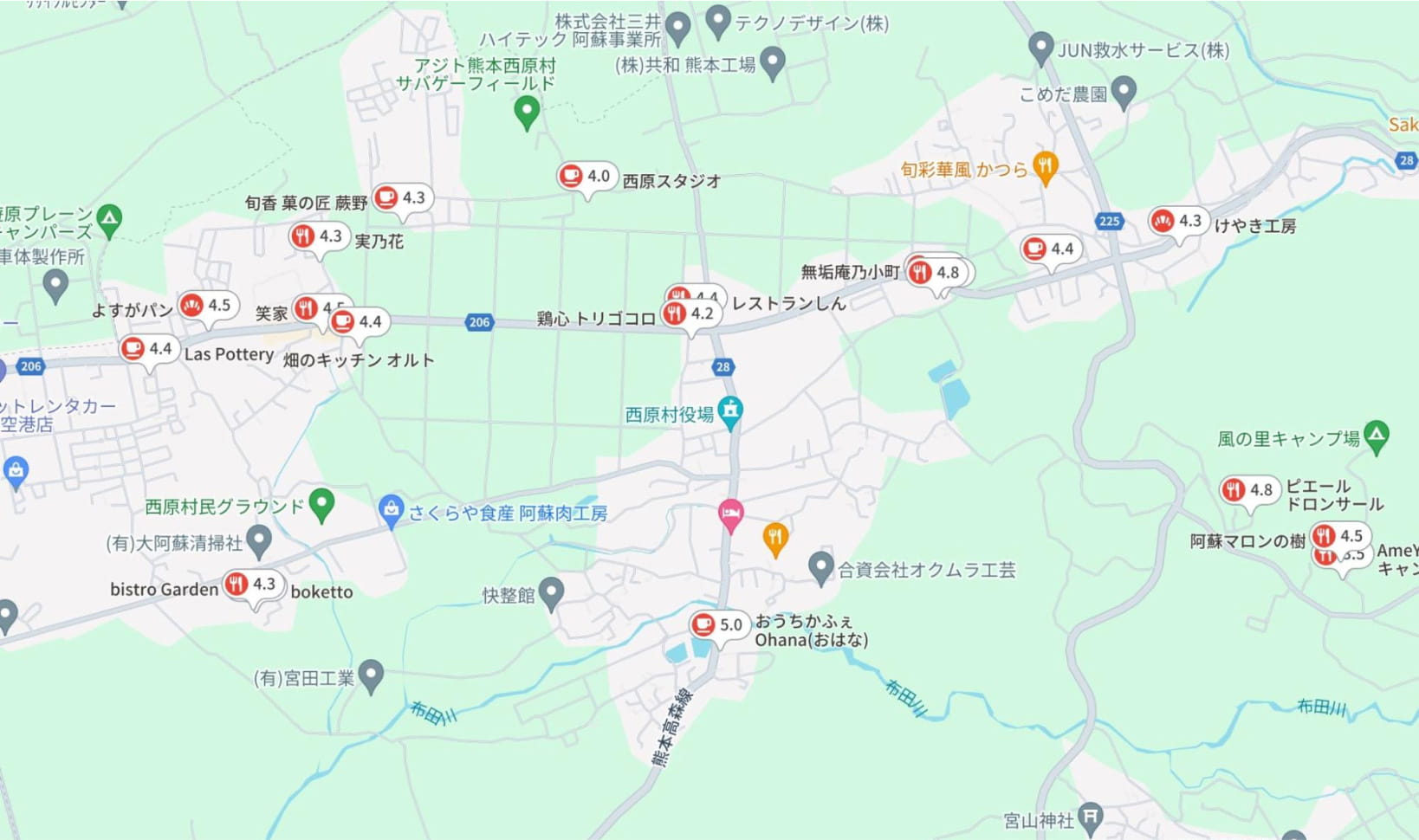Open アジト熊本西原村 サバゲーフィールド pin
1419x840 pixels.
coord(527,111)
